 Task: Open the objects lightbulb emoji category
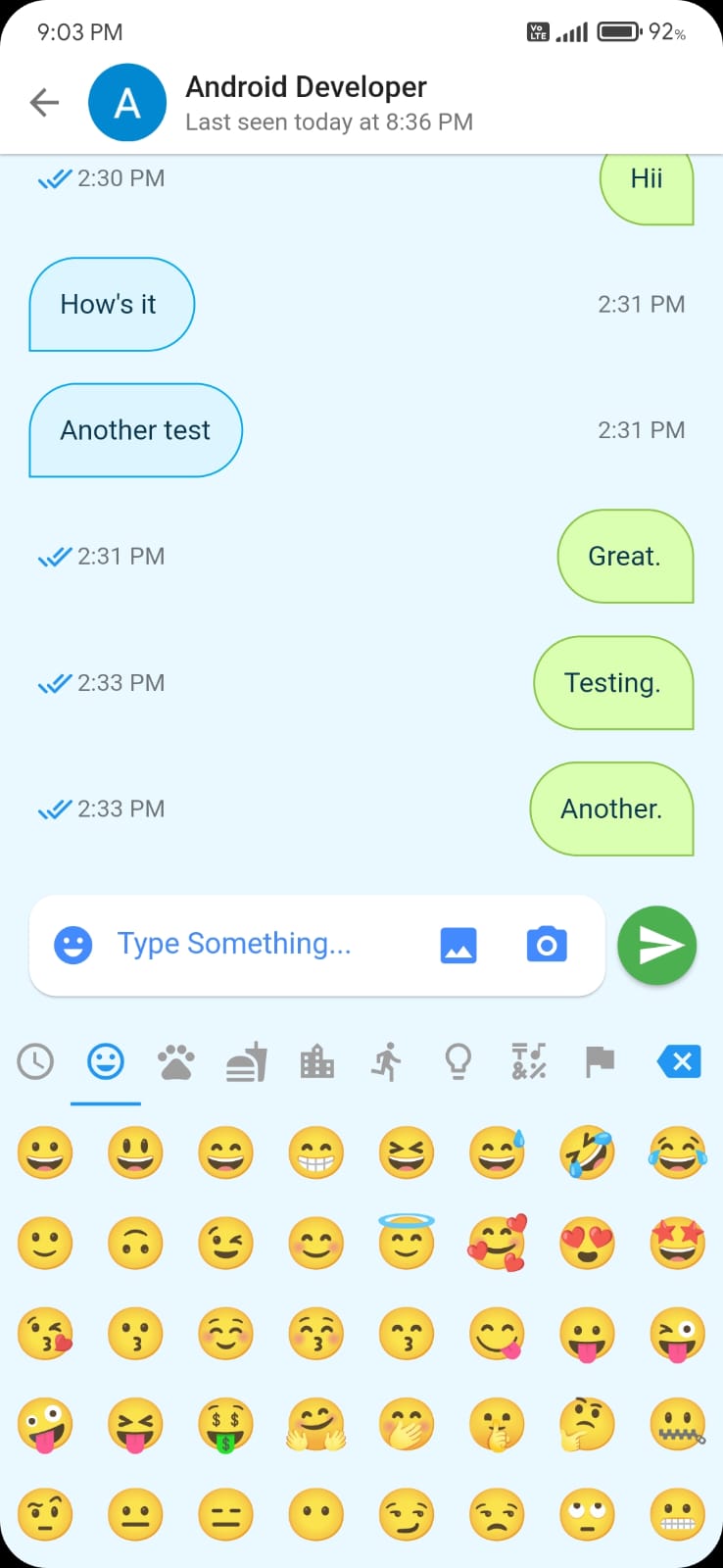[458, 1061]
